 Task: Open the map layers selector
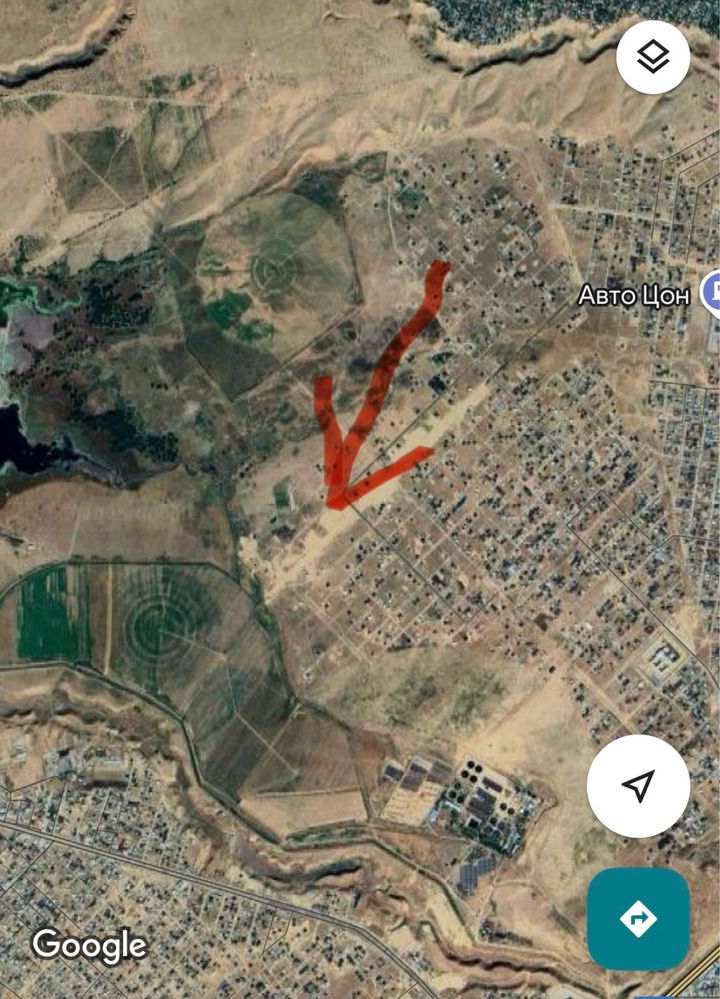coord(653,57)
